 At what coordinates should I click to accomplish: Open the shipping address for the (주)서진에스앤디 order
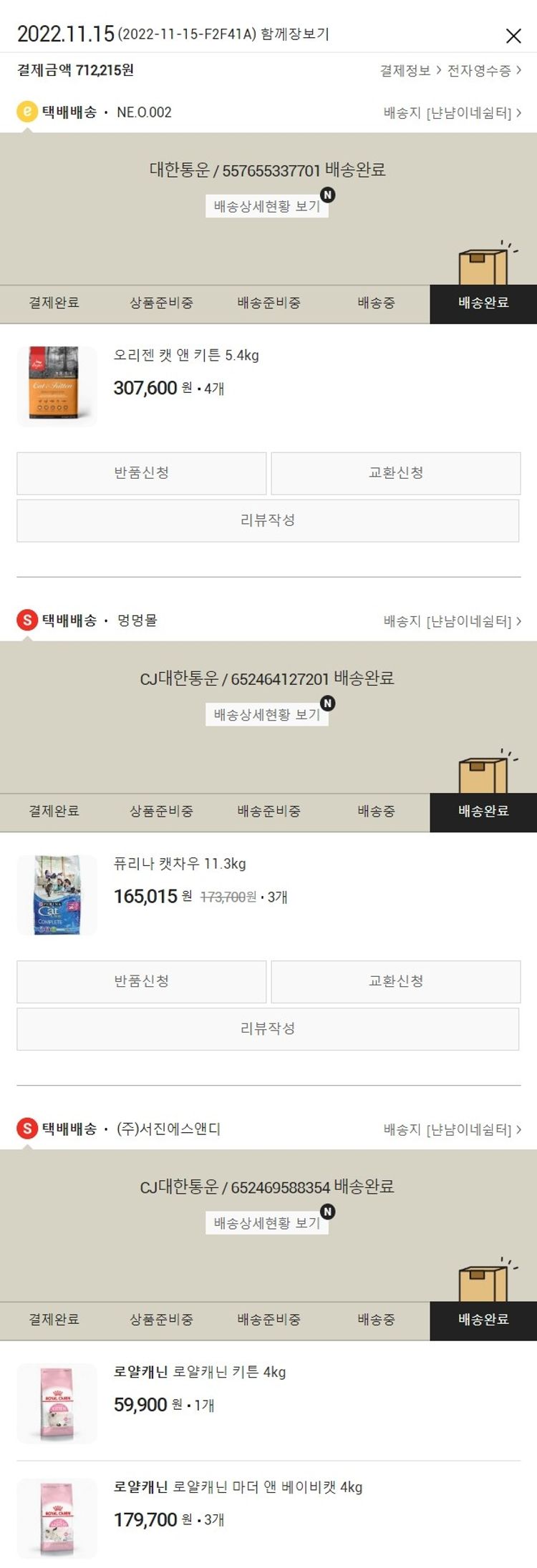[x=452, y=1129]
